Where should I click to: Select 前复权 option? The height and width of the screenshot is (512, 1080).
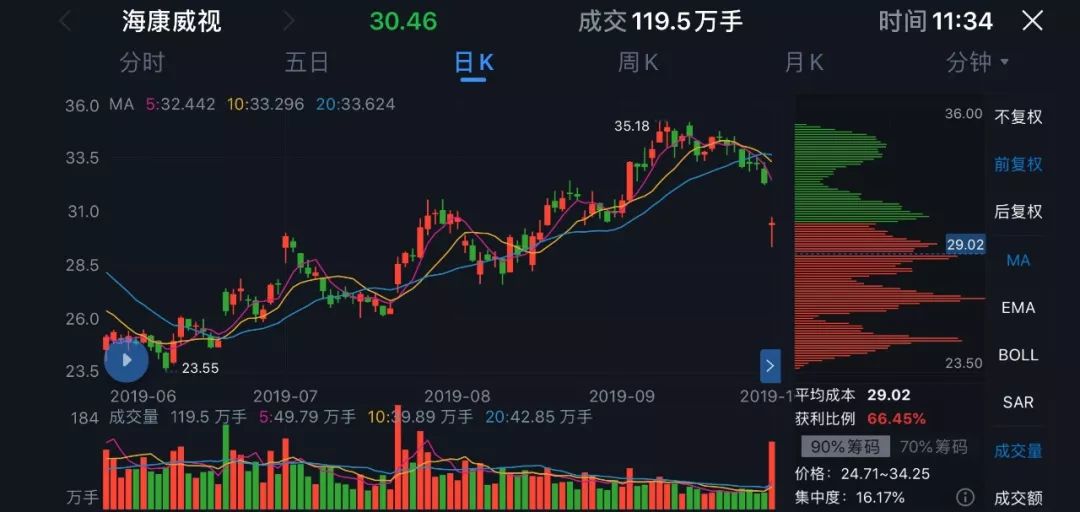(1018, 164)
